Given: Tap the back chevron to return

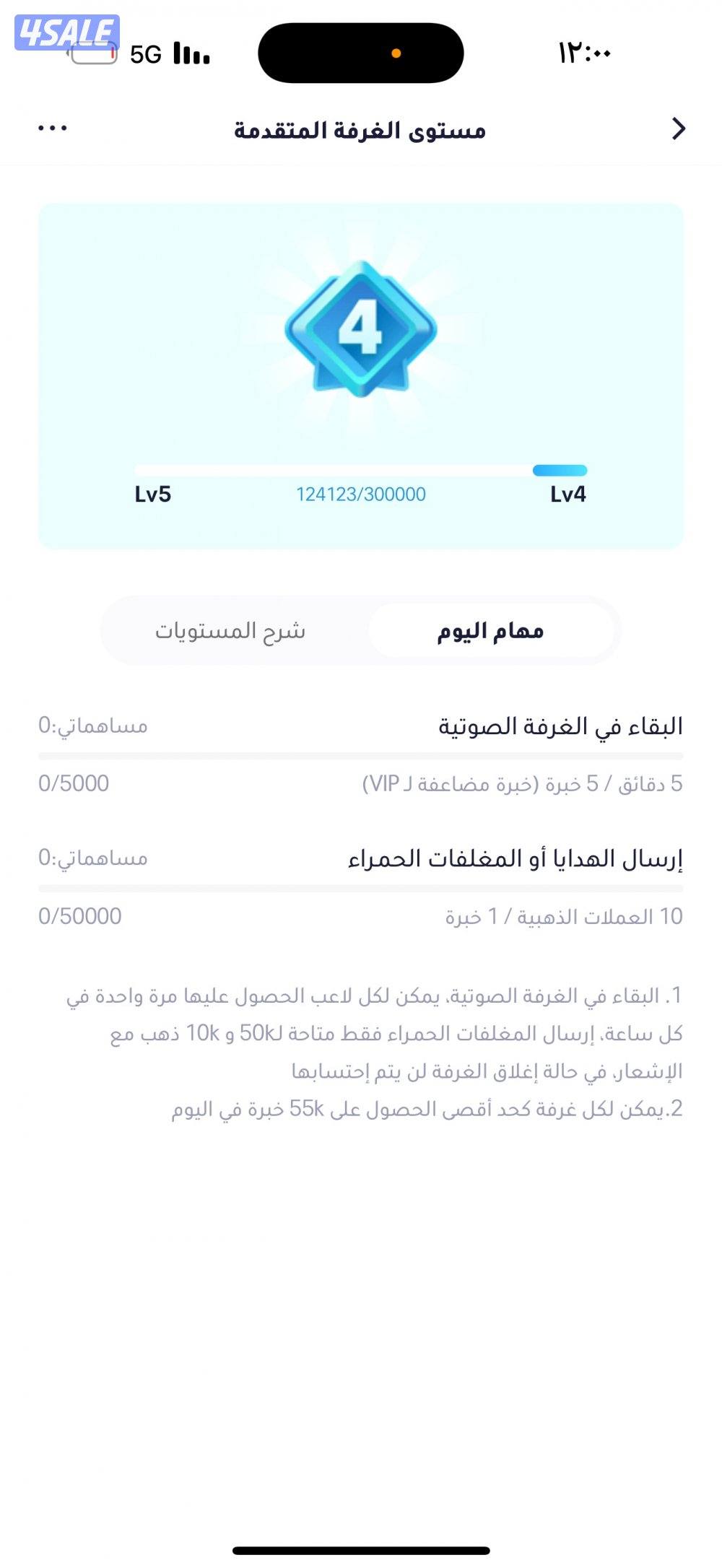Looking at the screenshot, I should 677,130.
